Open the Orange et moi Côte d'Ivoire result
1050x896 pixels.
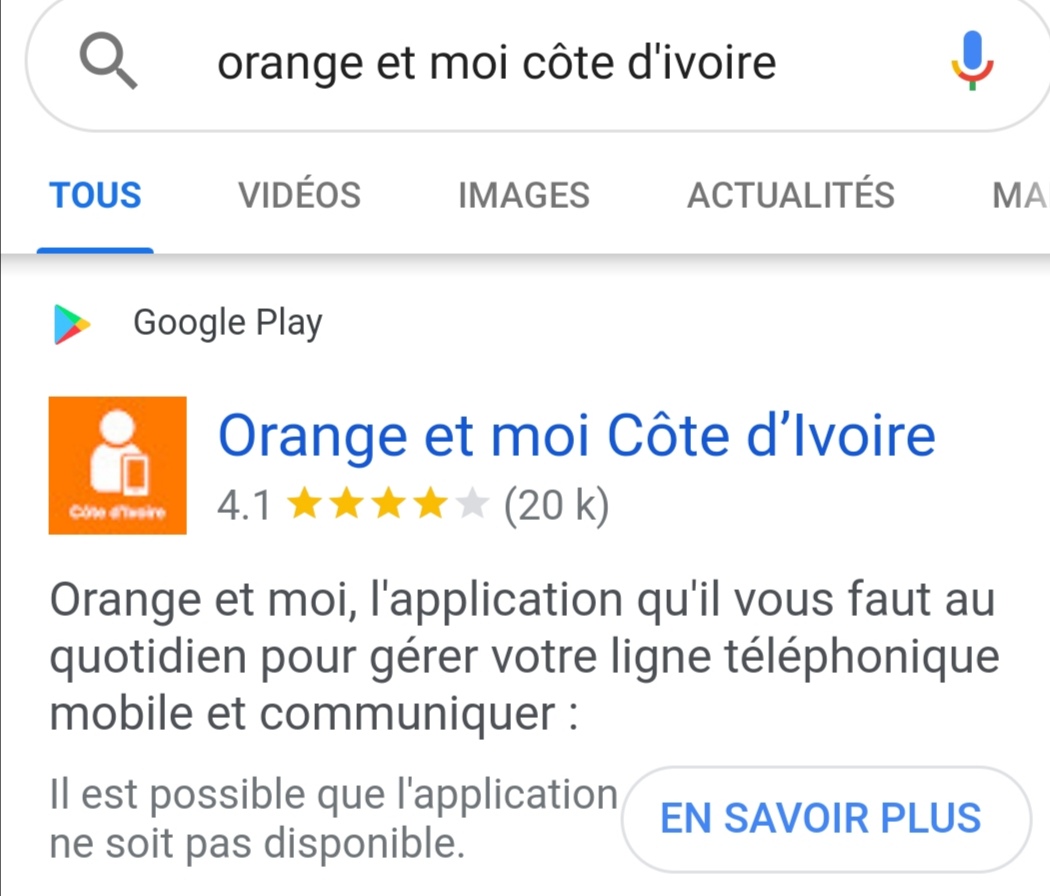click(576, 435)
